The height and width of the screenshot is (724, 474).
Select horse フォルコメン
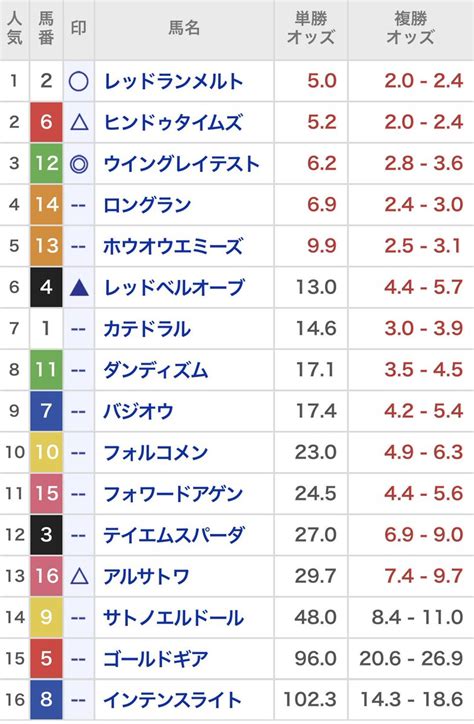tap(156, 452)
